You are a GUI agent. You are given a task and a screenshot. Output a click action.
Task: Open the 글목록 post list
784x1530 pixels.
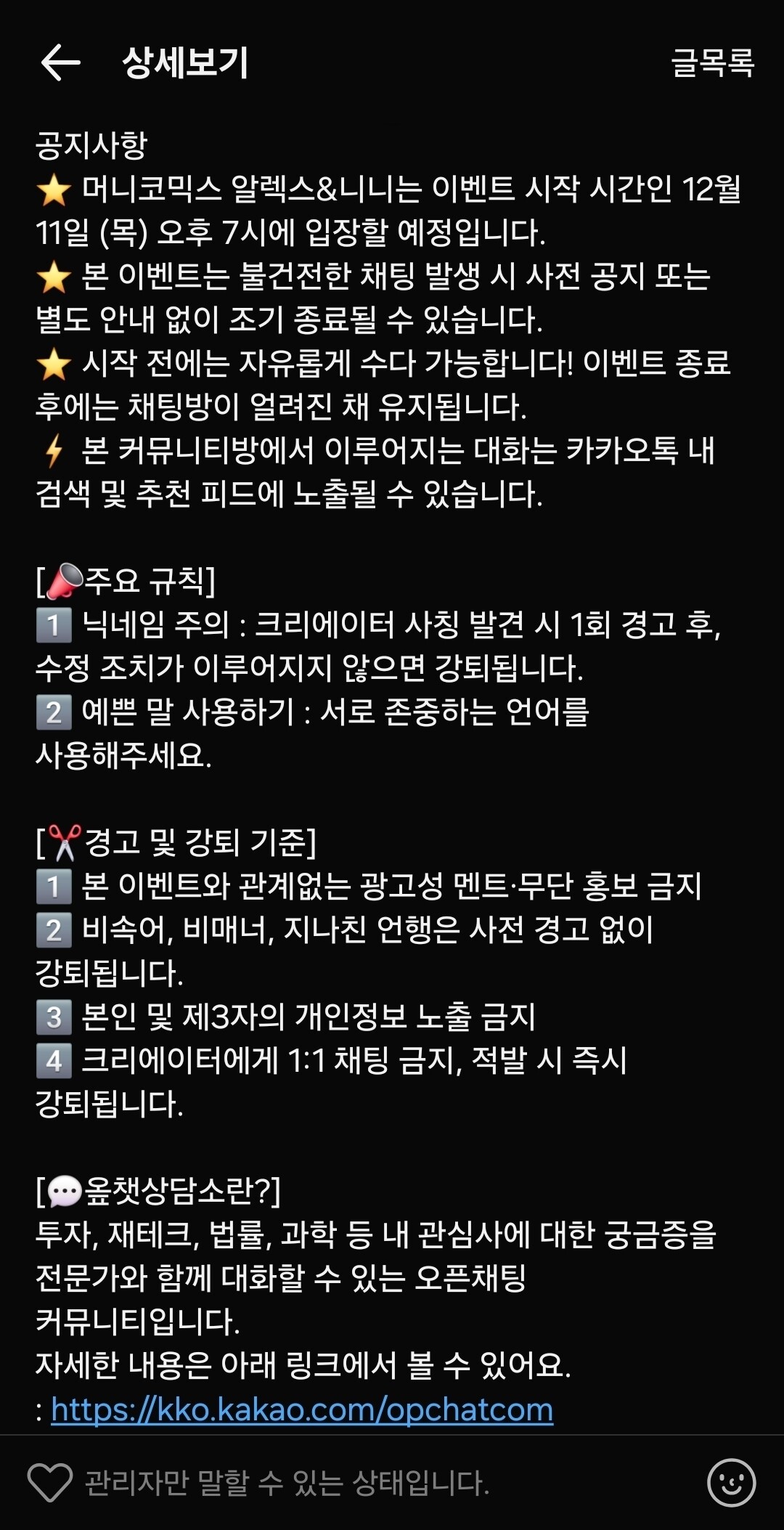712,62
